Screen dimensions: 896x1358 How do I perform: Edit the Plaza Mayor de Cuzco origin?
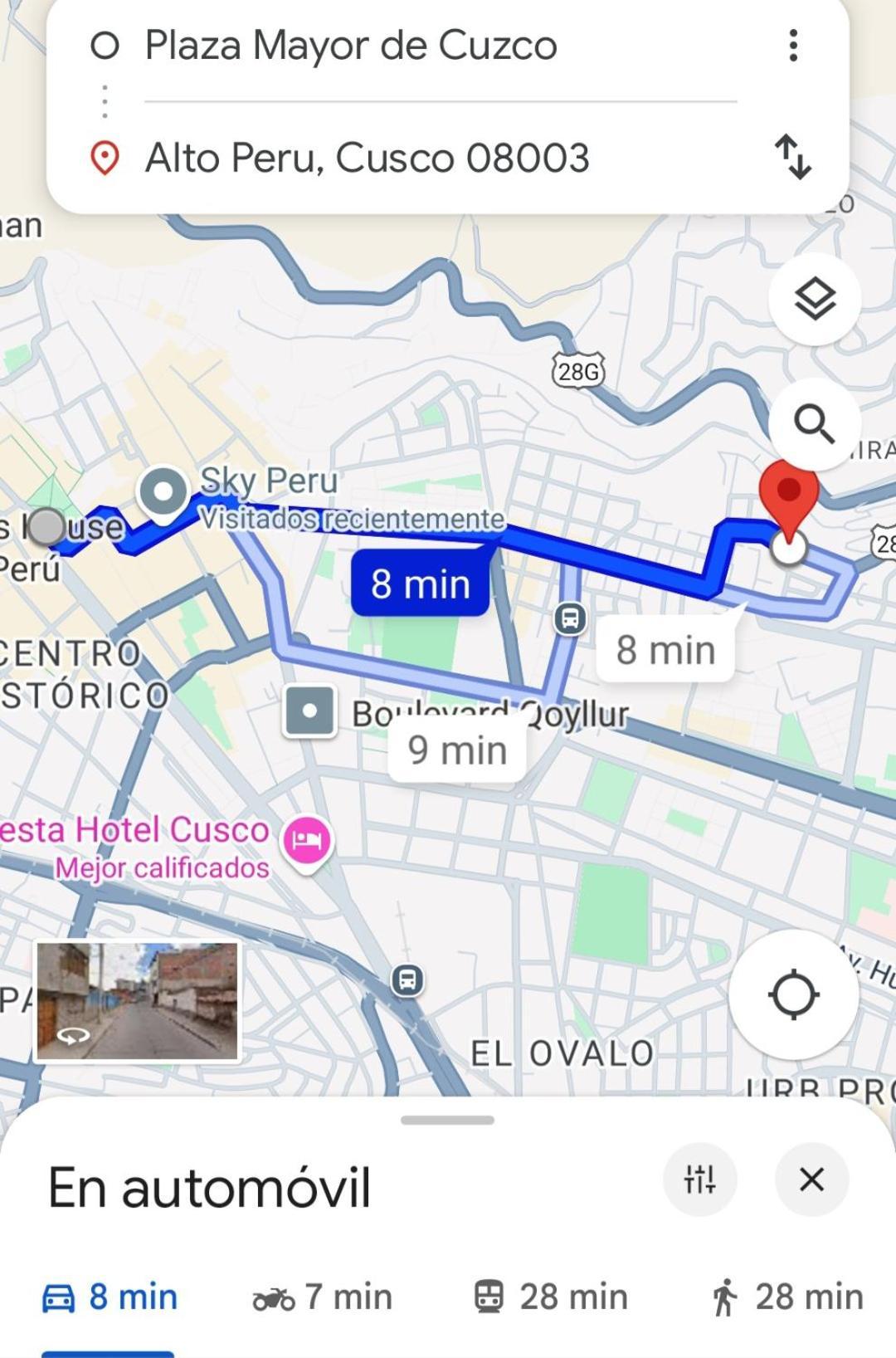pos(350,46)
